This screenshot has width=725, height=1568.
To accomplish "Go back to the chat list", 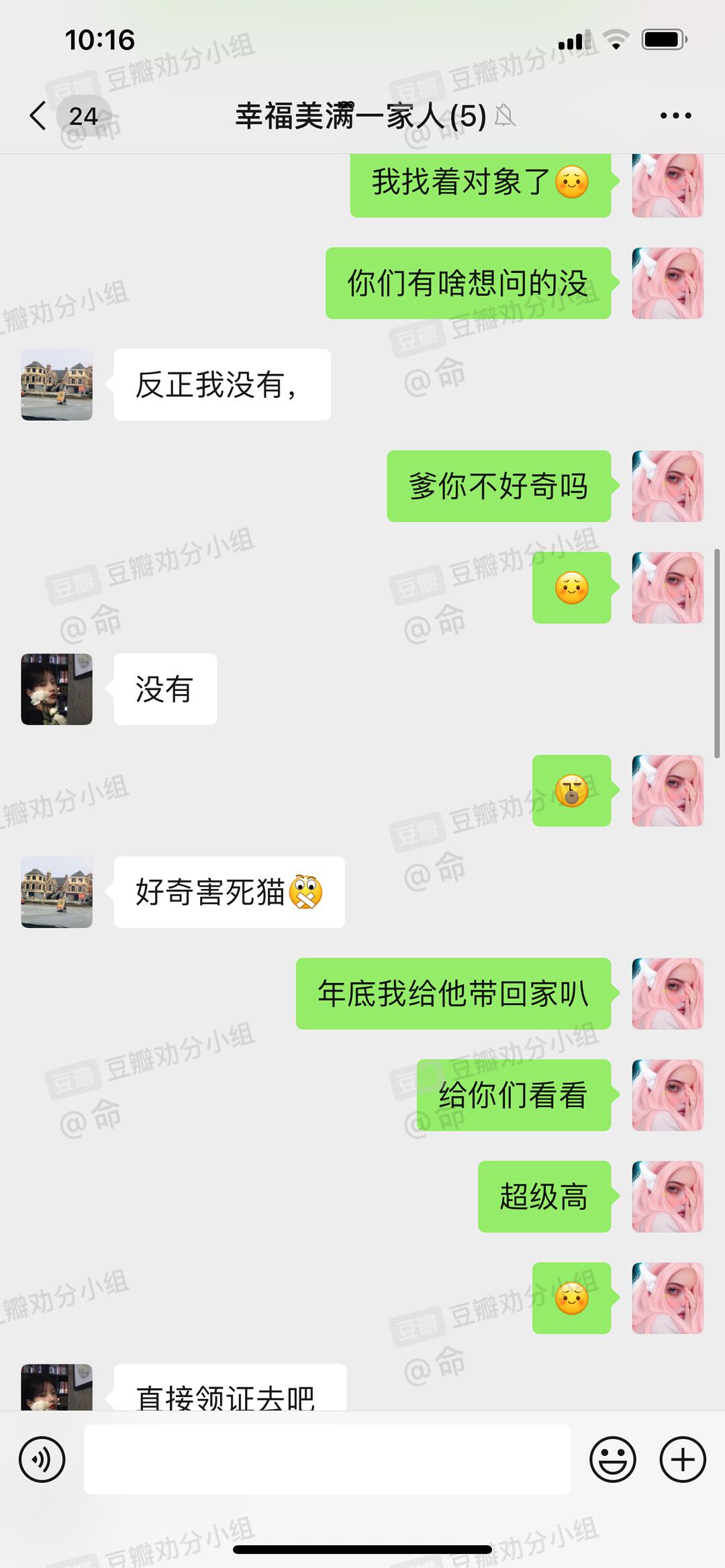I will 39,116.
